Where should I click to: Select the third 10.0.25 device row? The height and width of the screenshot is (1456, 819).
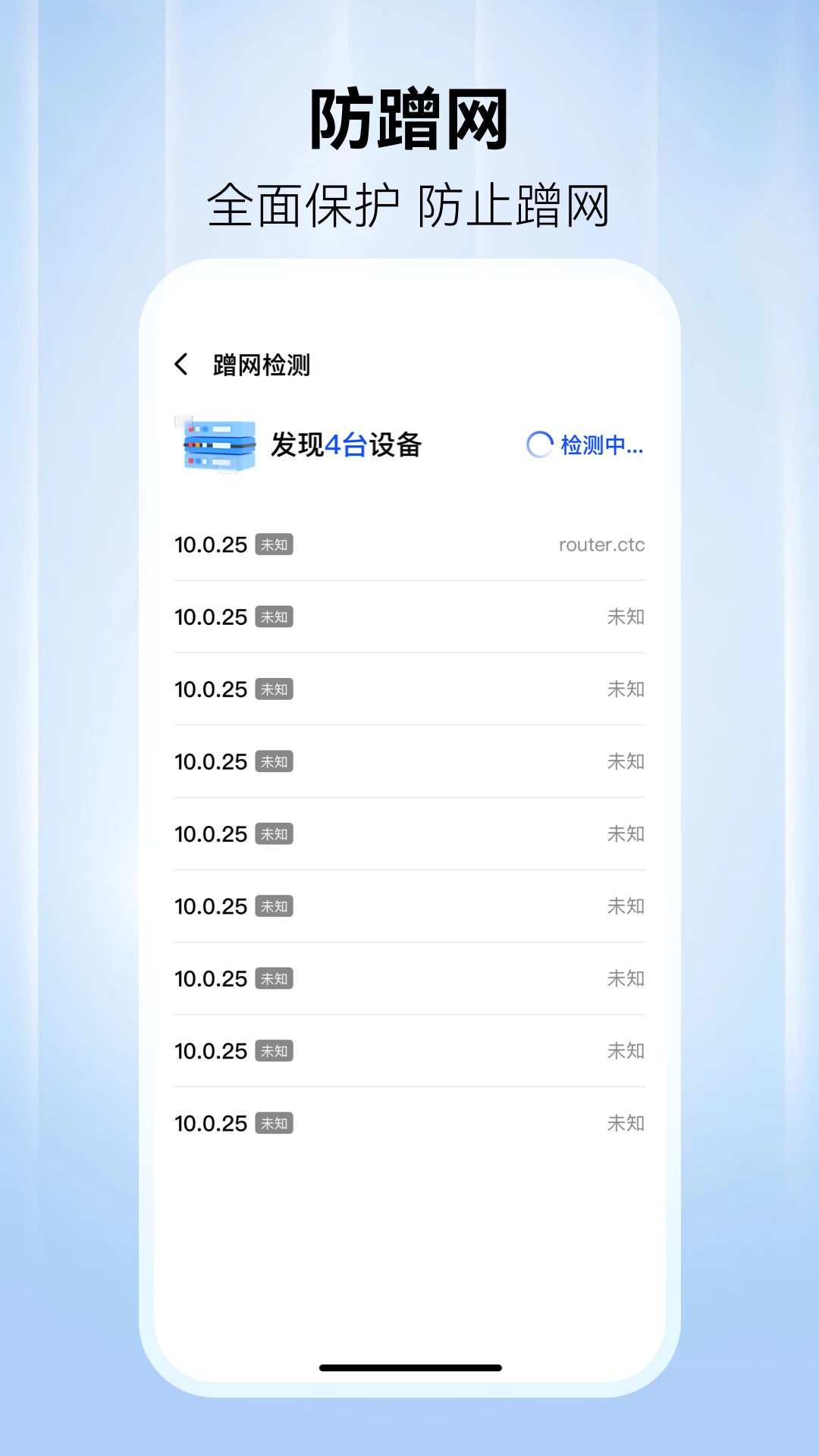pos(409,689)
